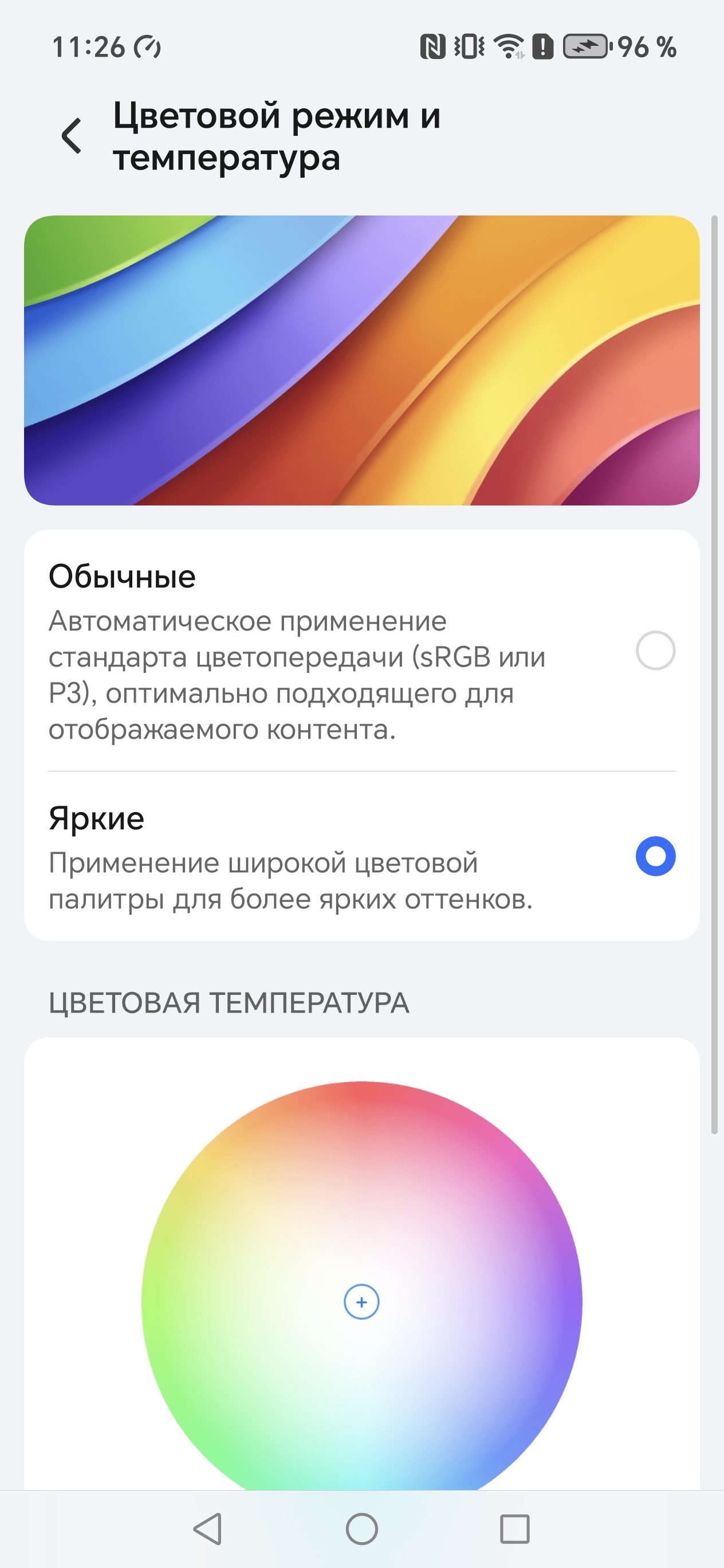Go back from Цветовой режим и температура
Screen dimensions: 724x1568
(72, 136)
